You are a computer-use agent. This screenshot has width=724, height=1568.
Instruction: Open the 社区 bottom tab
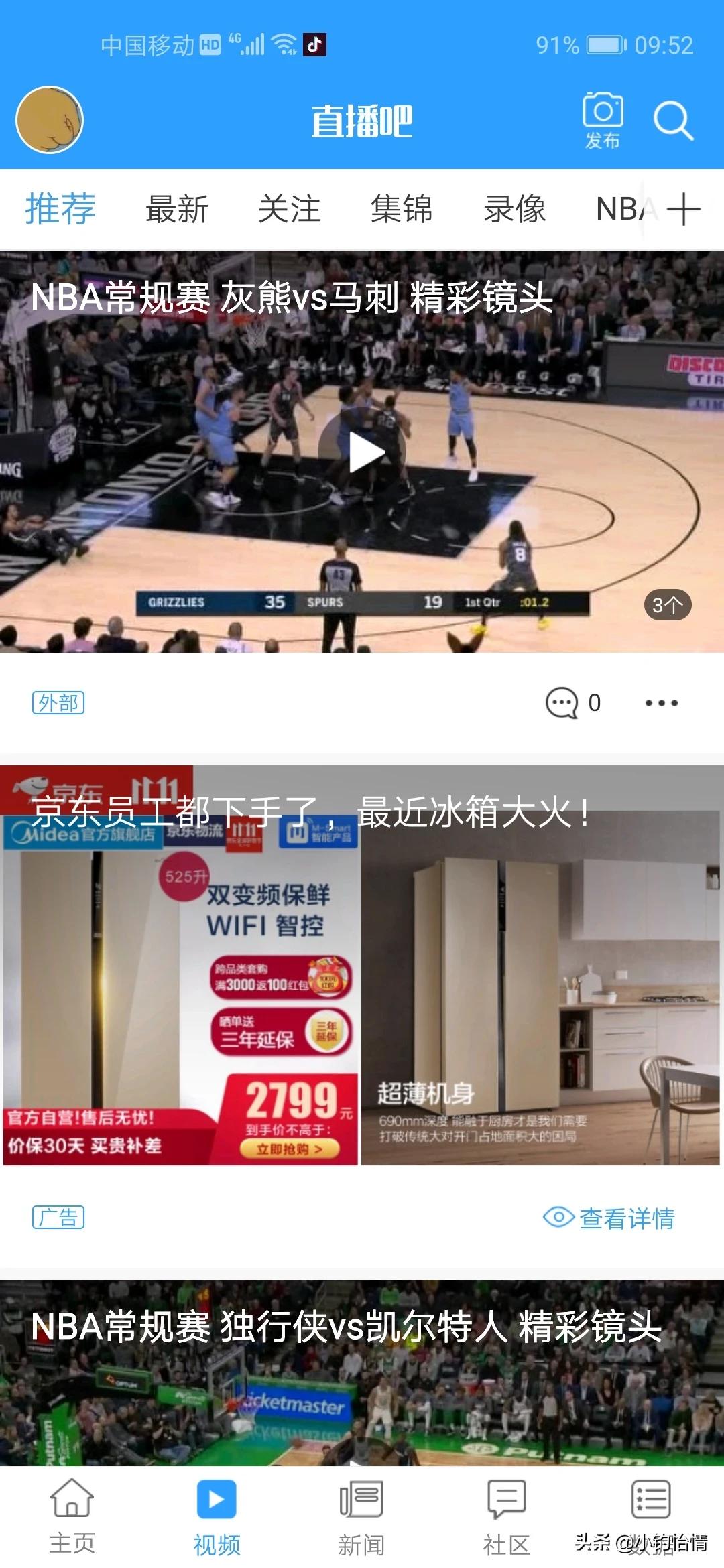[507, 1517]
